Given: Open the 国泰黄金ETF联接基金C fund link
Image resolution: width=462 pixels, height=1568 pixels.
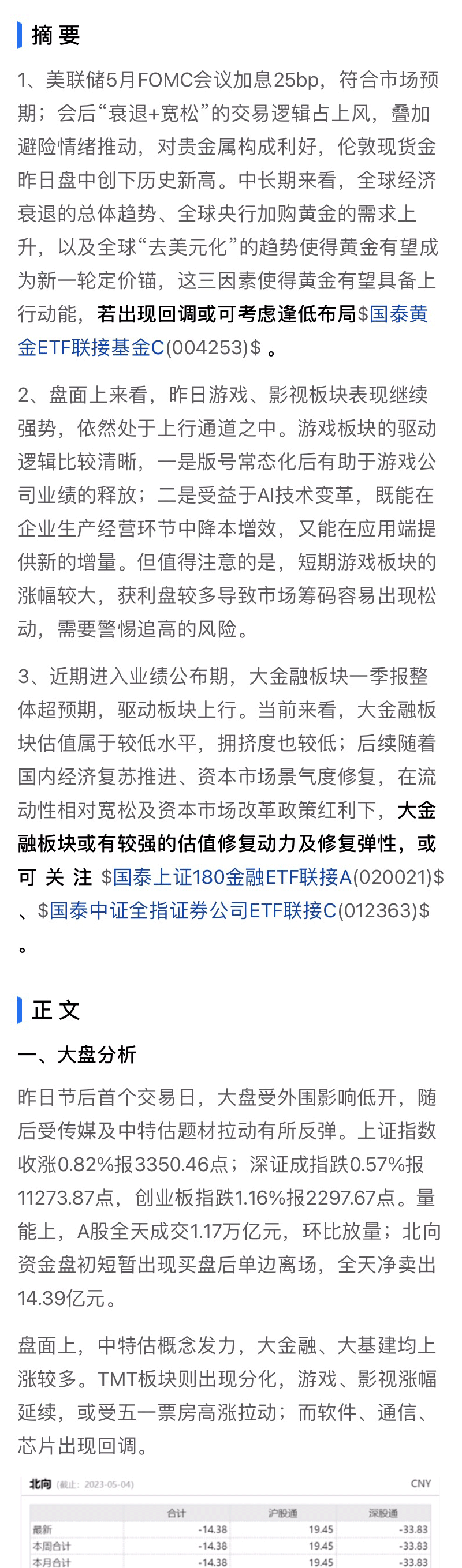Looking at the screenshot, I should pyautogui.click(x=91, y=347).
